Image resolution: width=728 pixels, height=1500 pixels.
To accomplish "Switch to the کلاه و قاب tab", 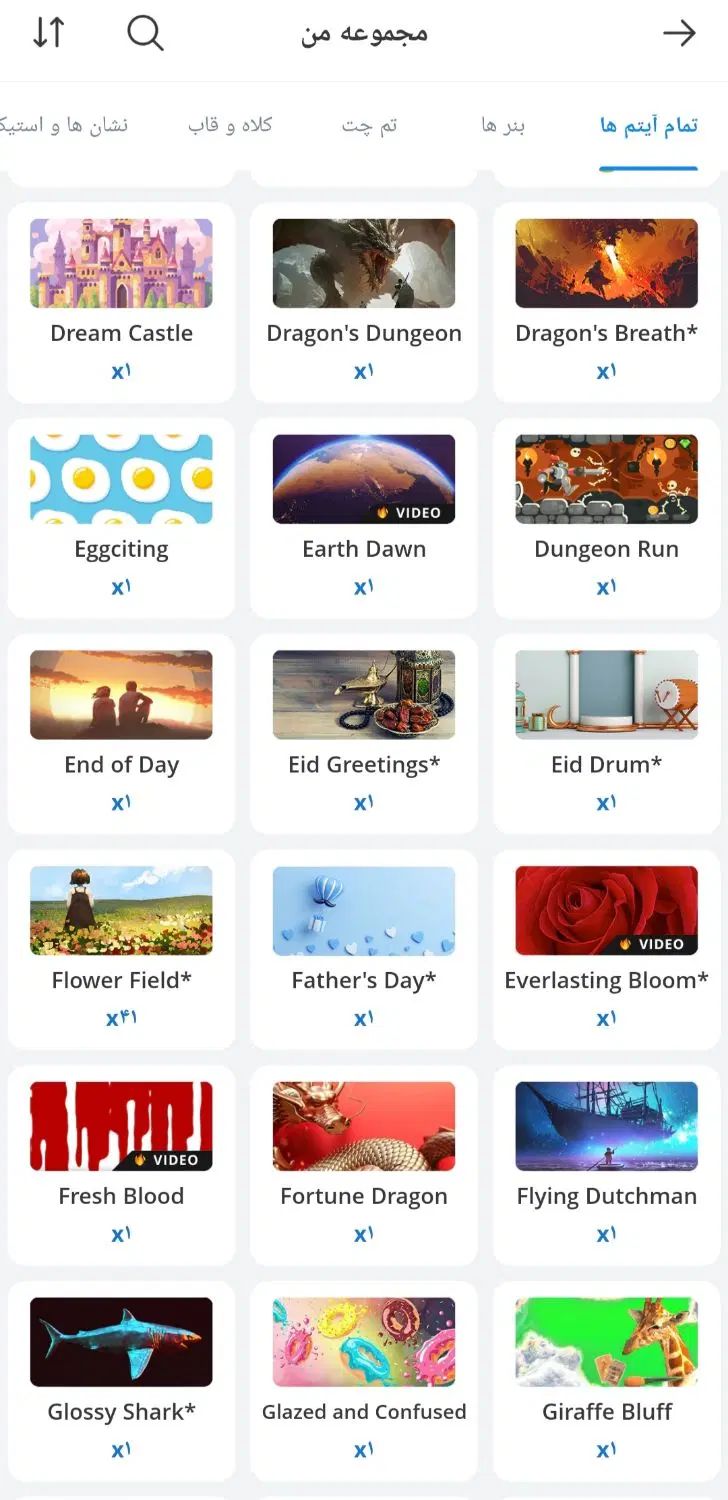I will coord(230,125).
